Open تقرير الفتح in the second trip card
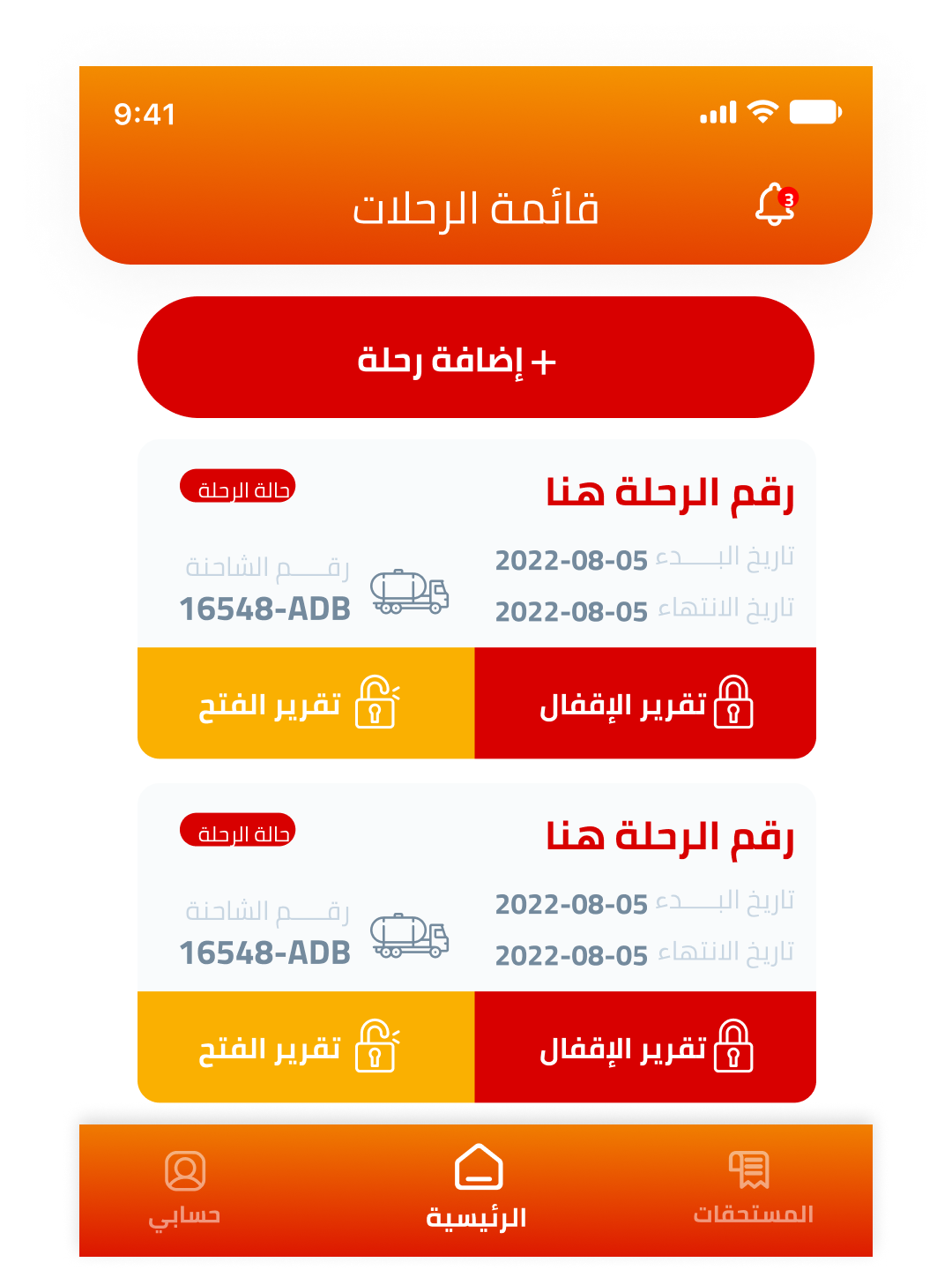 pyautogui.click(x=306, y=1047)
